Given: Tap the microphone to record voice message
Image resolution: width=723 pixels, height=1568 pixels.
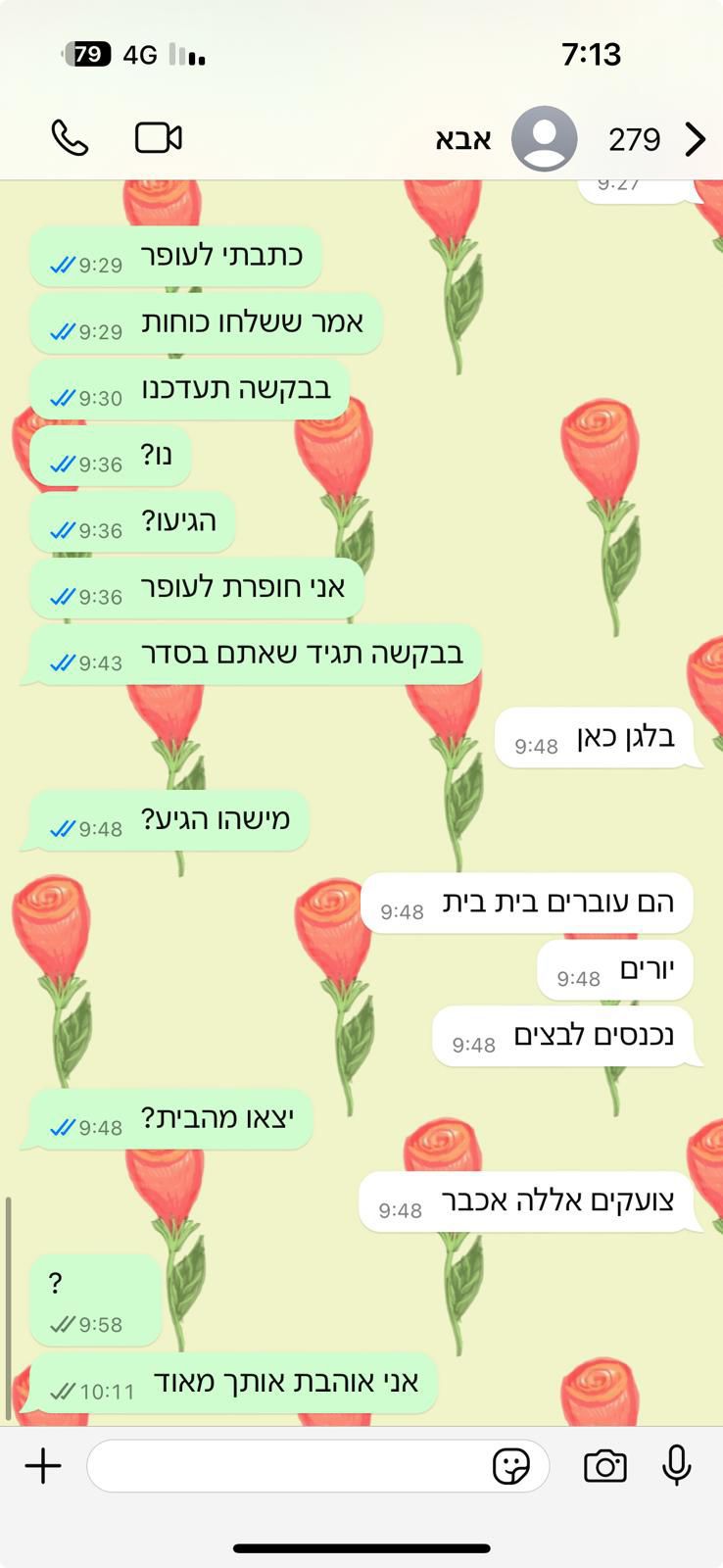Looking at the screenshot, I should (x=676, y=1466).
